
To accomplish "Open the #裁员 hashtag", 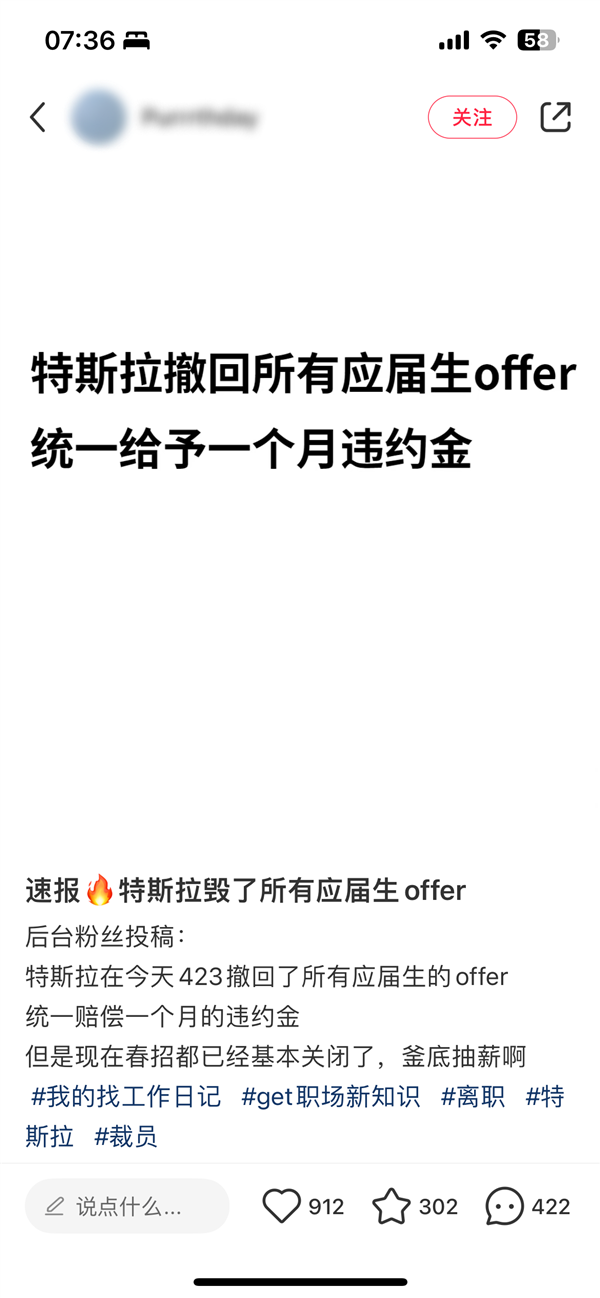I will 126,1136.
